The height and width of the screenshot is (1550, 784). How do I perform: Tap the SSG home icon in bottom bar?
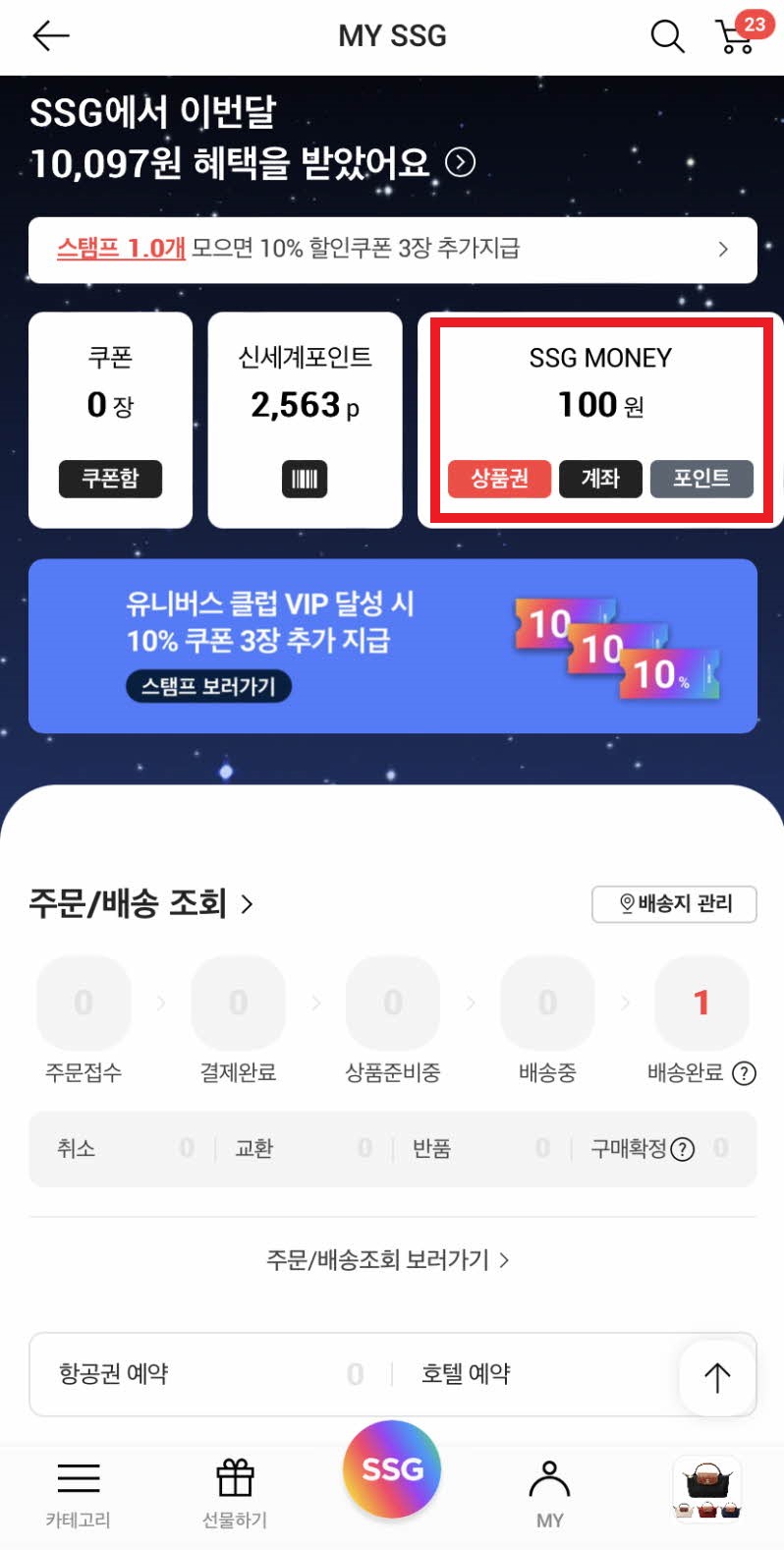391,1468
